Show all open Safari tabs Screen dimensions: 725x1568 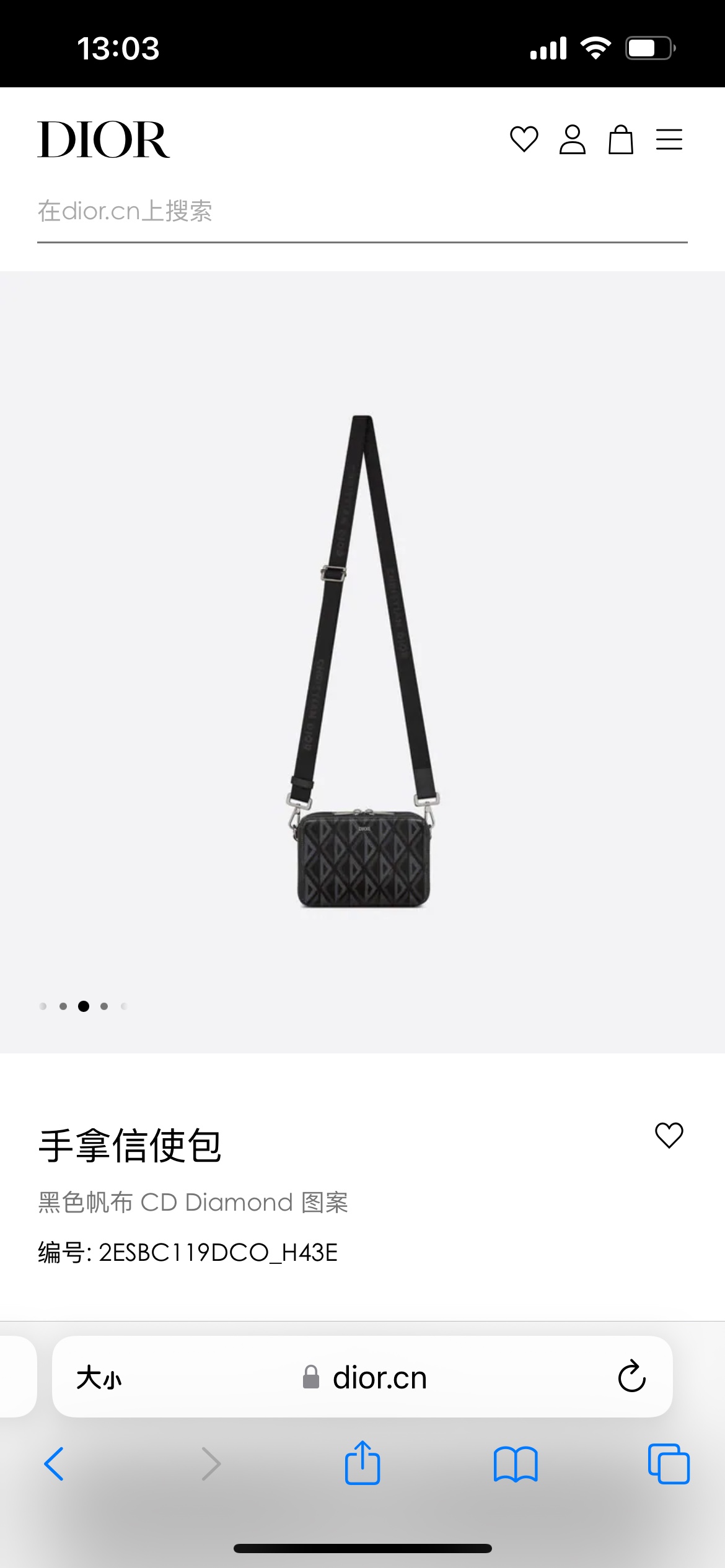coord(669,1464)
